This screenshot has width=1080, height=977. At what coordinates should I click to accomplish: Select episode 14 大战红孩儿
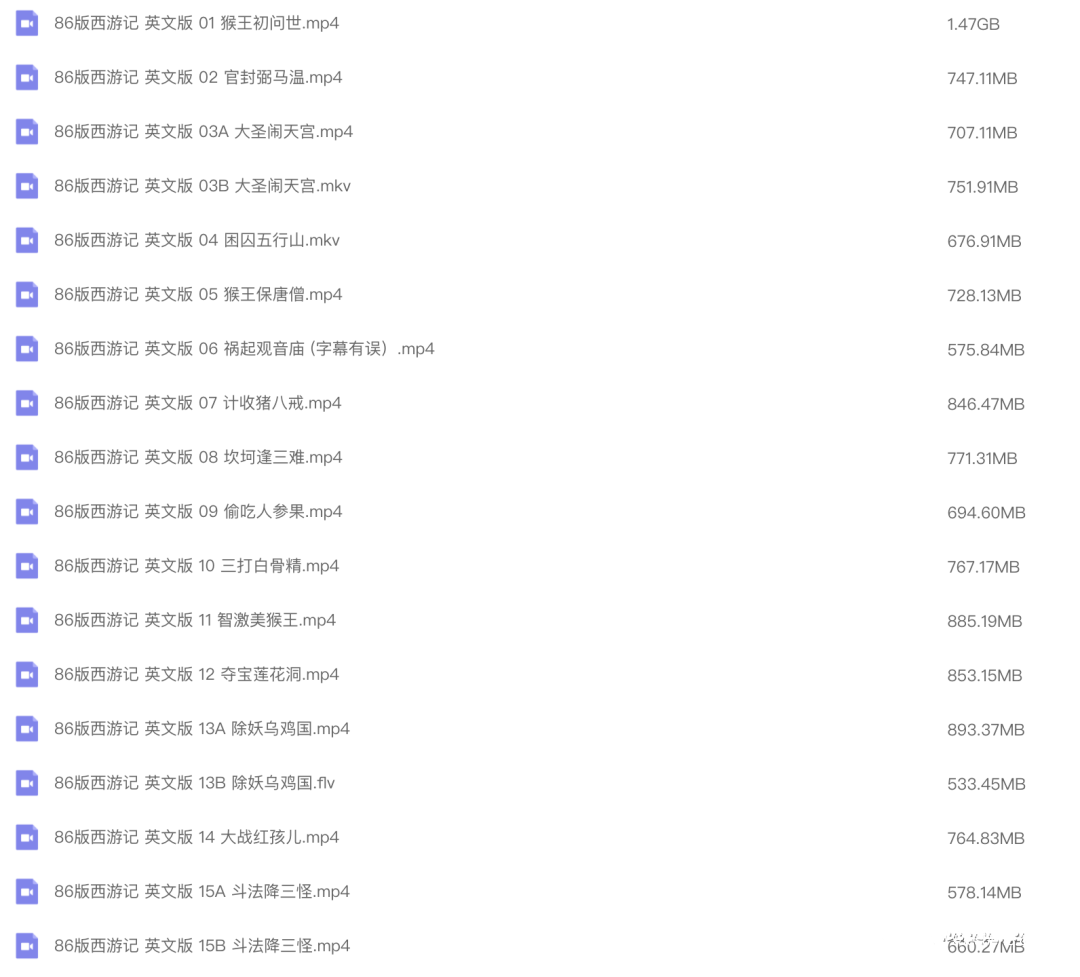pos(197,837)
